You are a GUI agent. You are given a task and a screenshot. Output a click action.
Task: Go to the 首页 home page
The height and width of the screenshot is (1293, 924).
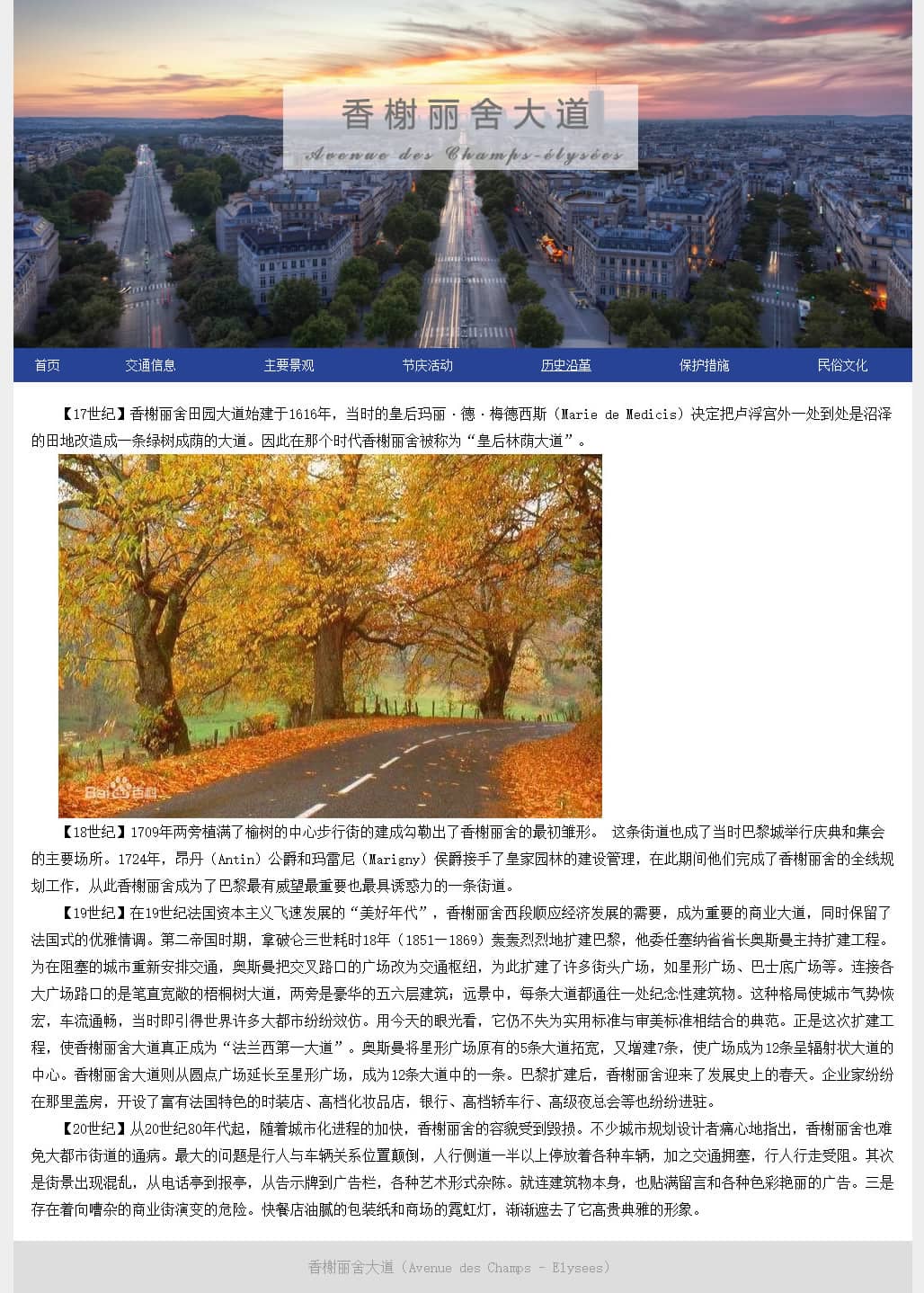tap(47, 365)
